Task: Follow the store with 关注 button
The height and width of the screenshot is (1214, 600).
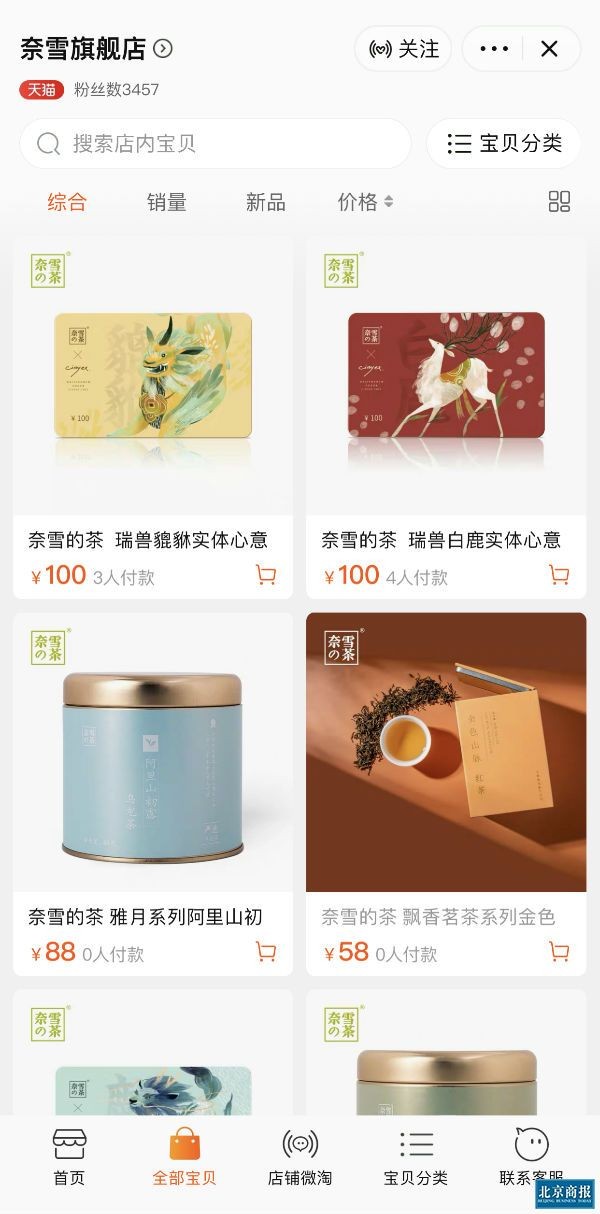Action: coord(403,49)
